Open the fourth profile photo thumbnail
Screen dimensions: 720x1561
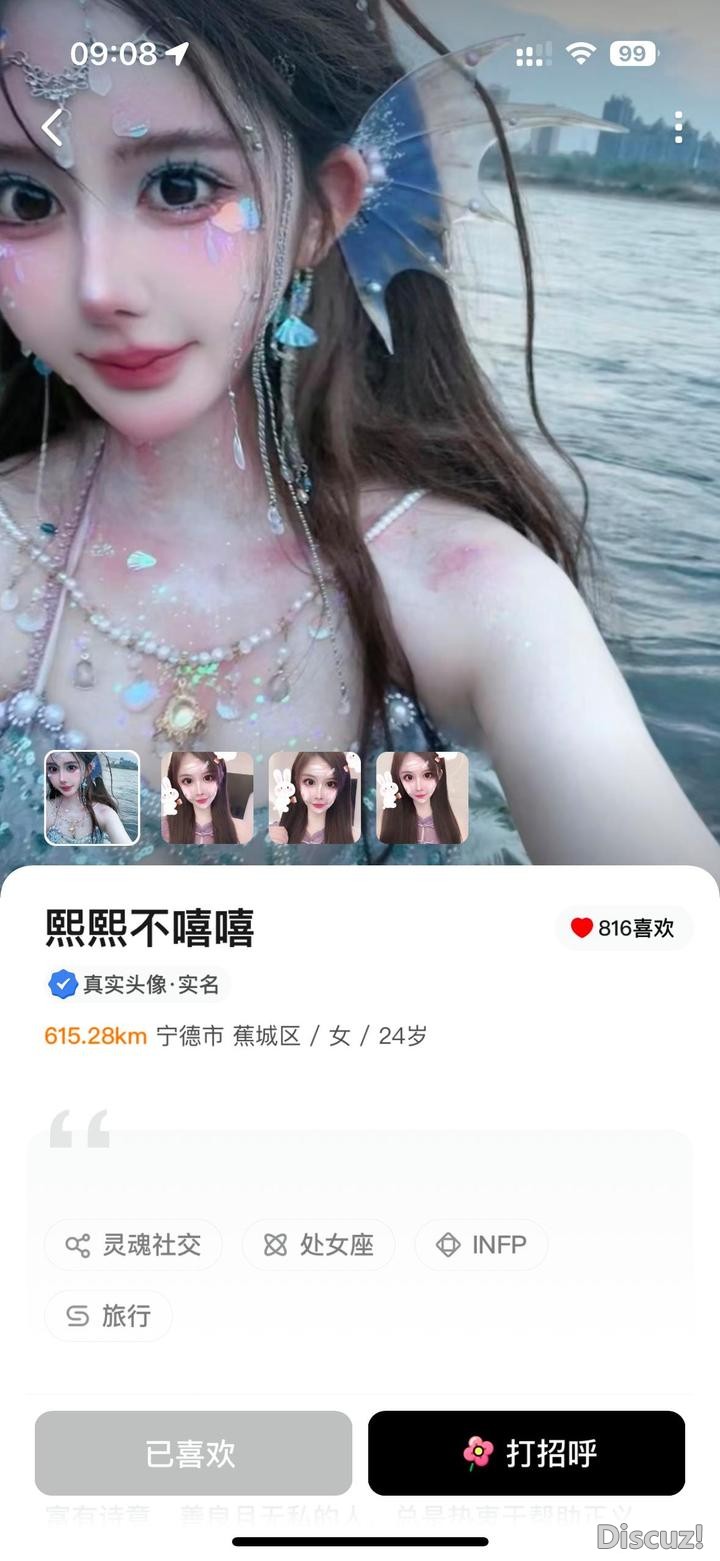[x=422, y=797]
